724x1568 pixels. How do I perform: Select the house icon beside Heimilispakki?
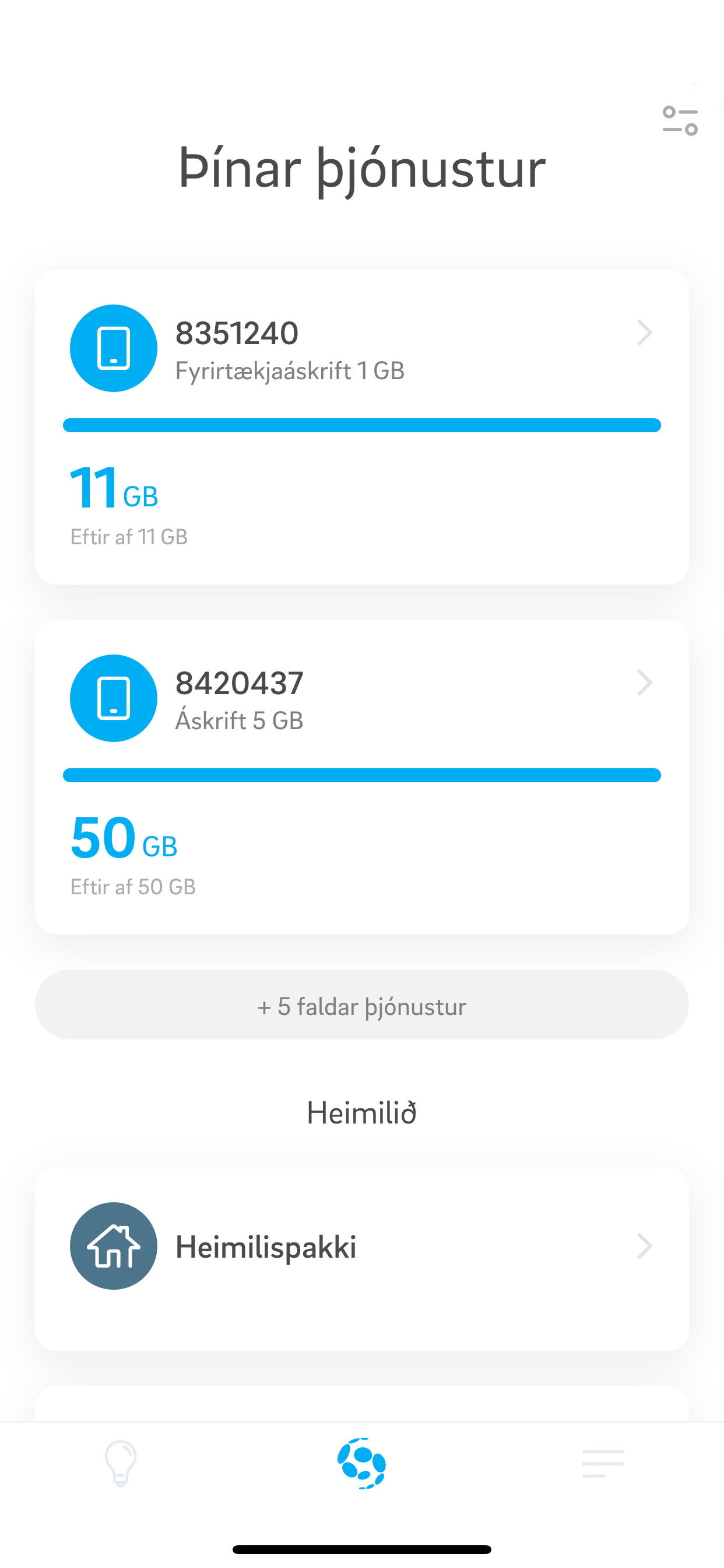113,1246
